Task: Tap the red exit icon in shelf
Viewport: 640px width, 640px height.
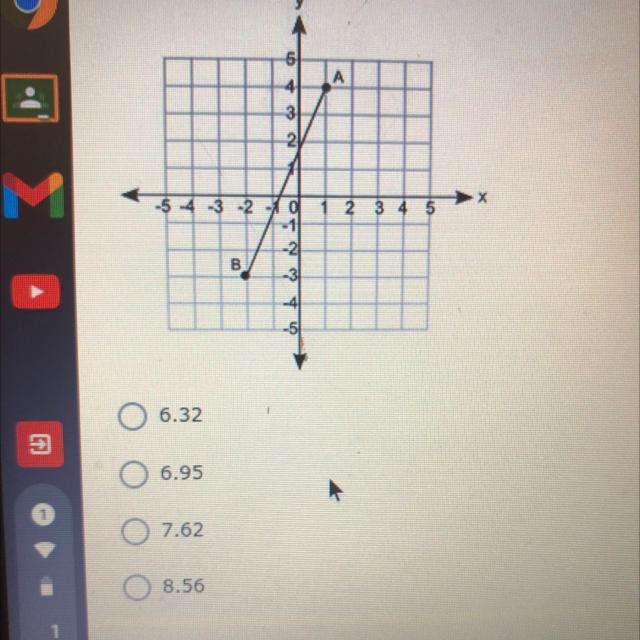Action: [39, 445]
